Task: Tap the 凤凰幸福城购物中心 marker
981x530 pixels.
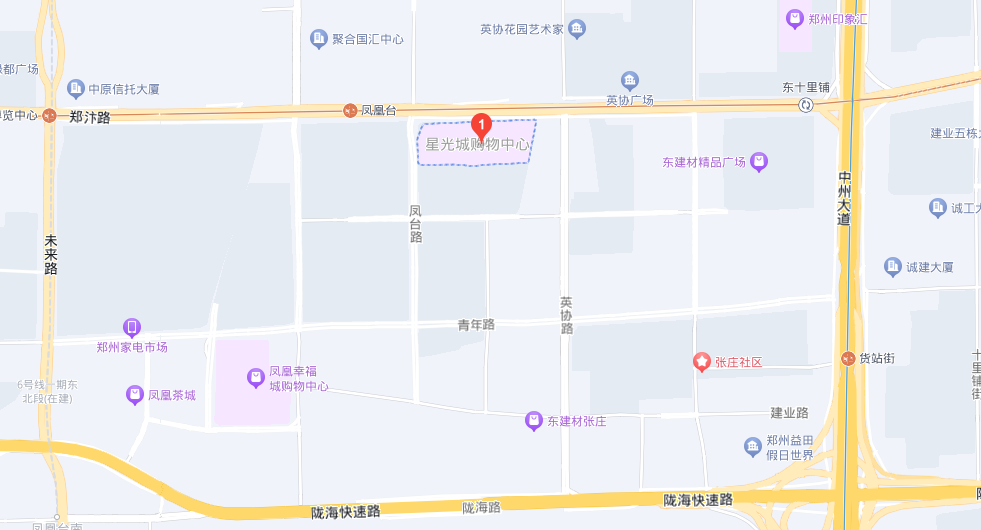Action: click(x=256, y=377)
